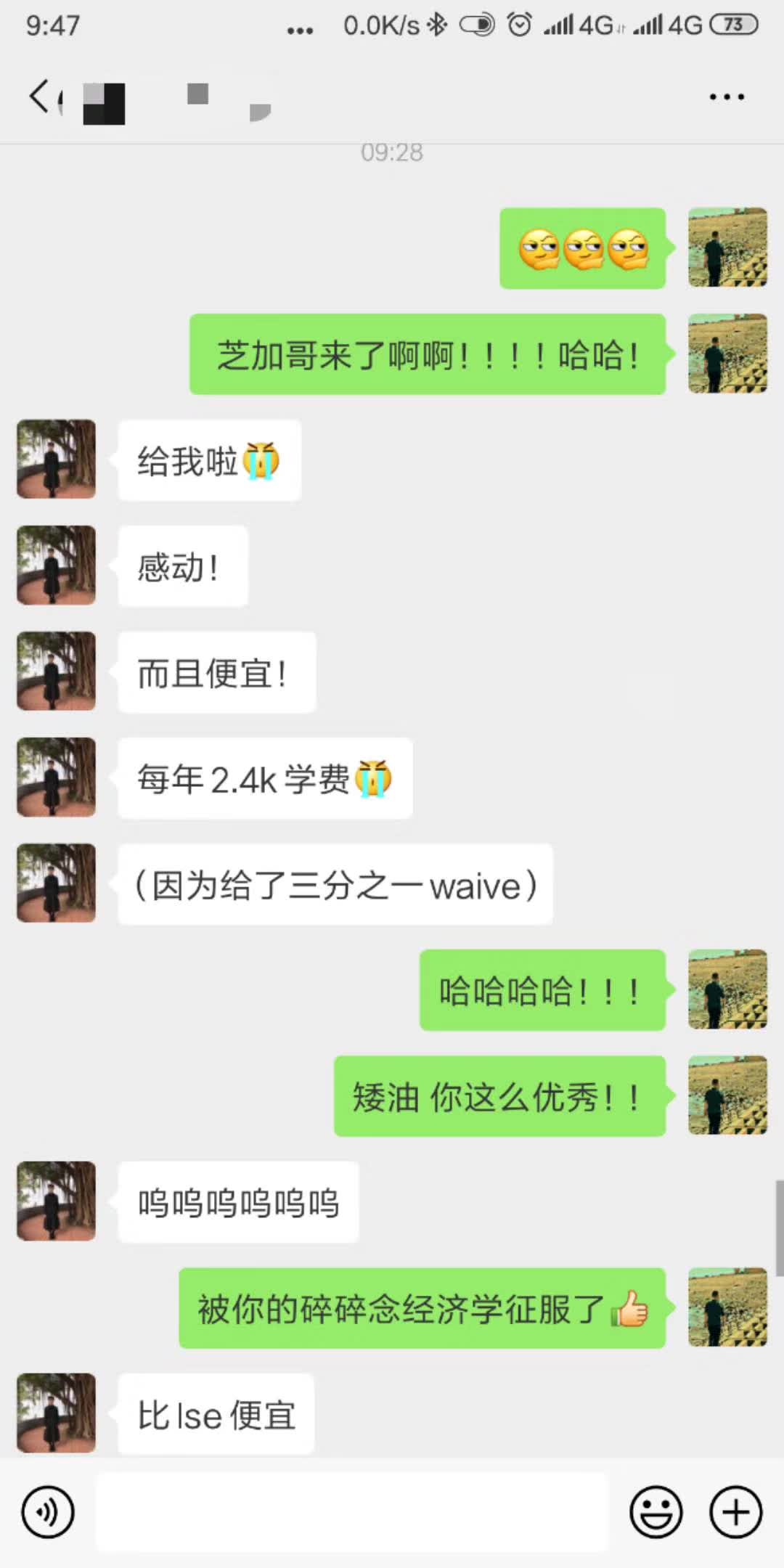This screenshot has height=1568, width=784.
Task: Open the emoji sticker panel
Action: click(656, 1513)
